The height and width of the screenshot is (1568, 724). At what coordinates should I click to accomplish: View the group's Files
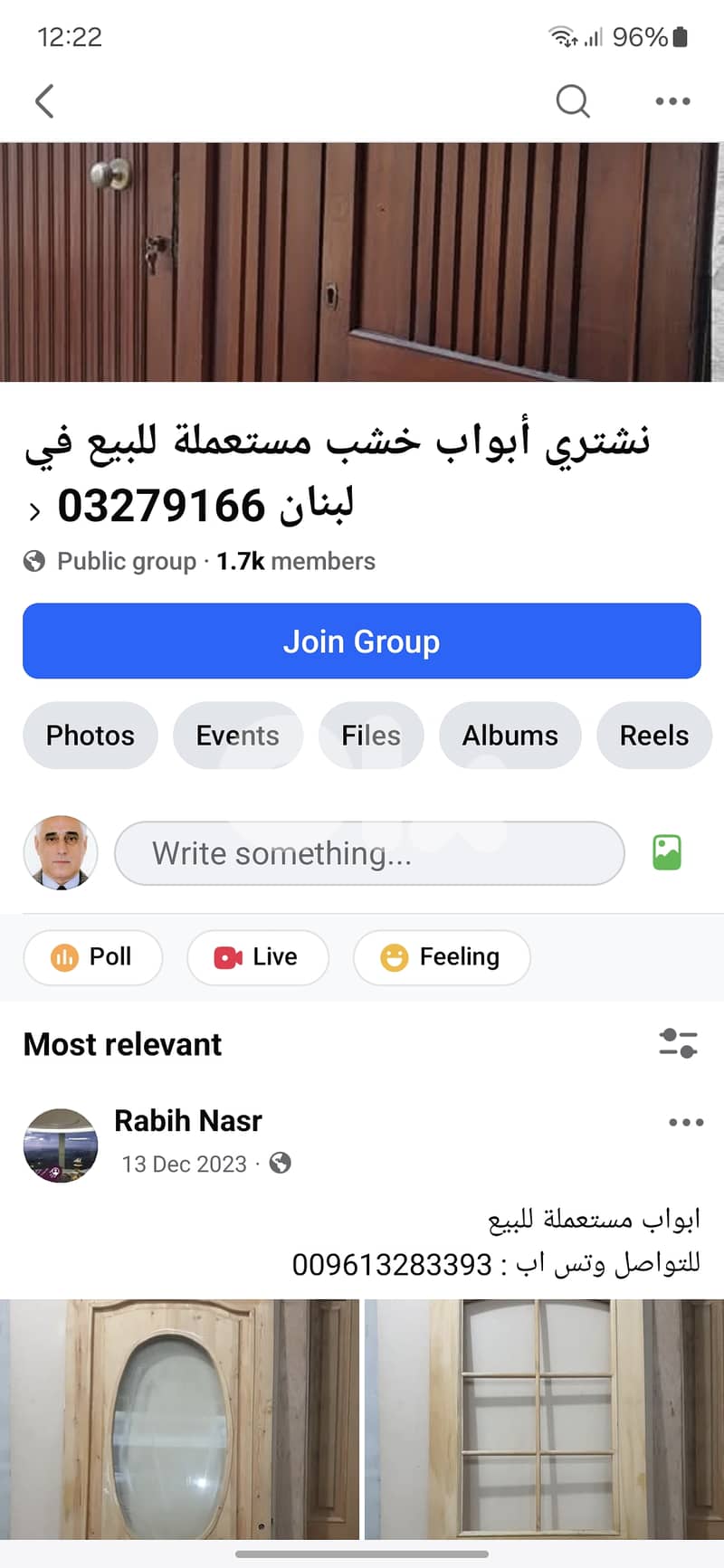point(371,736)
